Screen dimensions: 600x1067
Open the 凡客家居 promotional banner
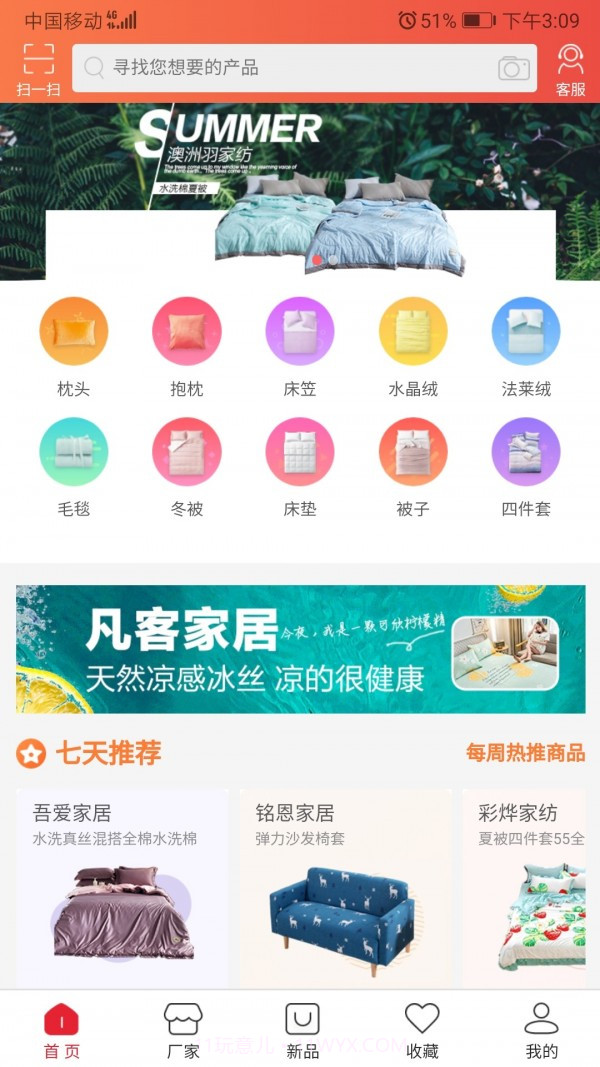pos(300,648)
